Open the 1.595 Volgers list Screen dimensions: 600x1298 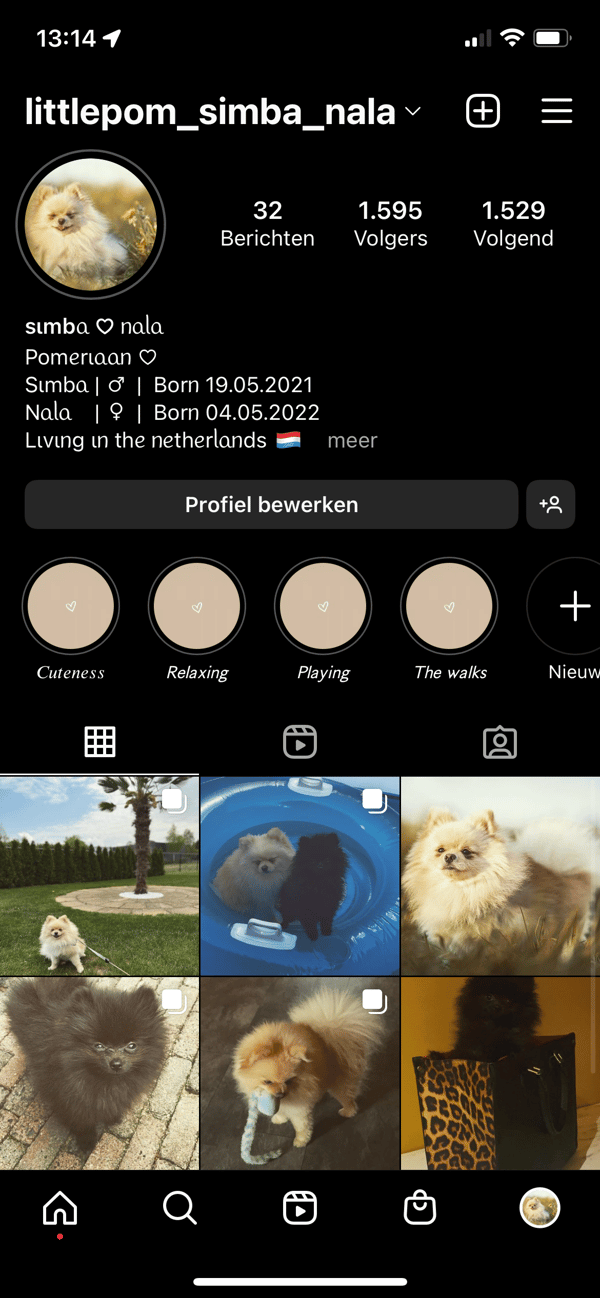click(390, 224)
